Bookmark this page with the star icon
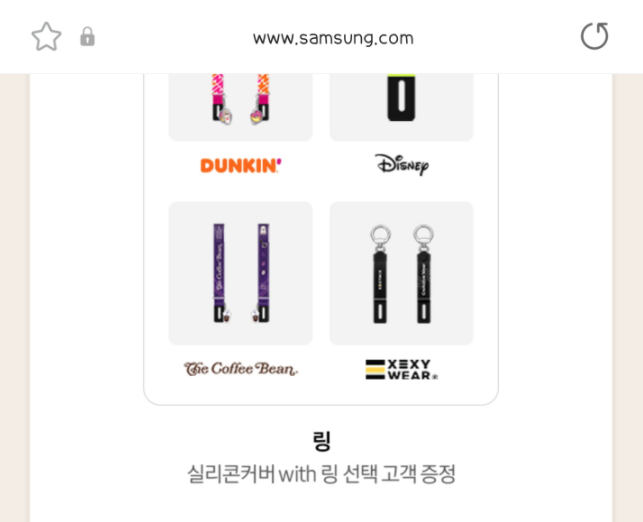 click(x=46, y=37)
